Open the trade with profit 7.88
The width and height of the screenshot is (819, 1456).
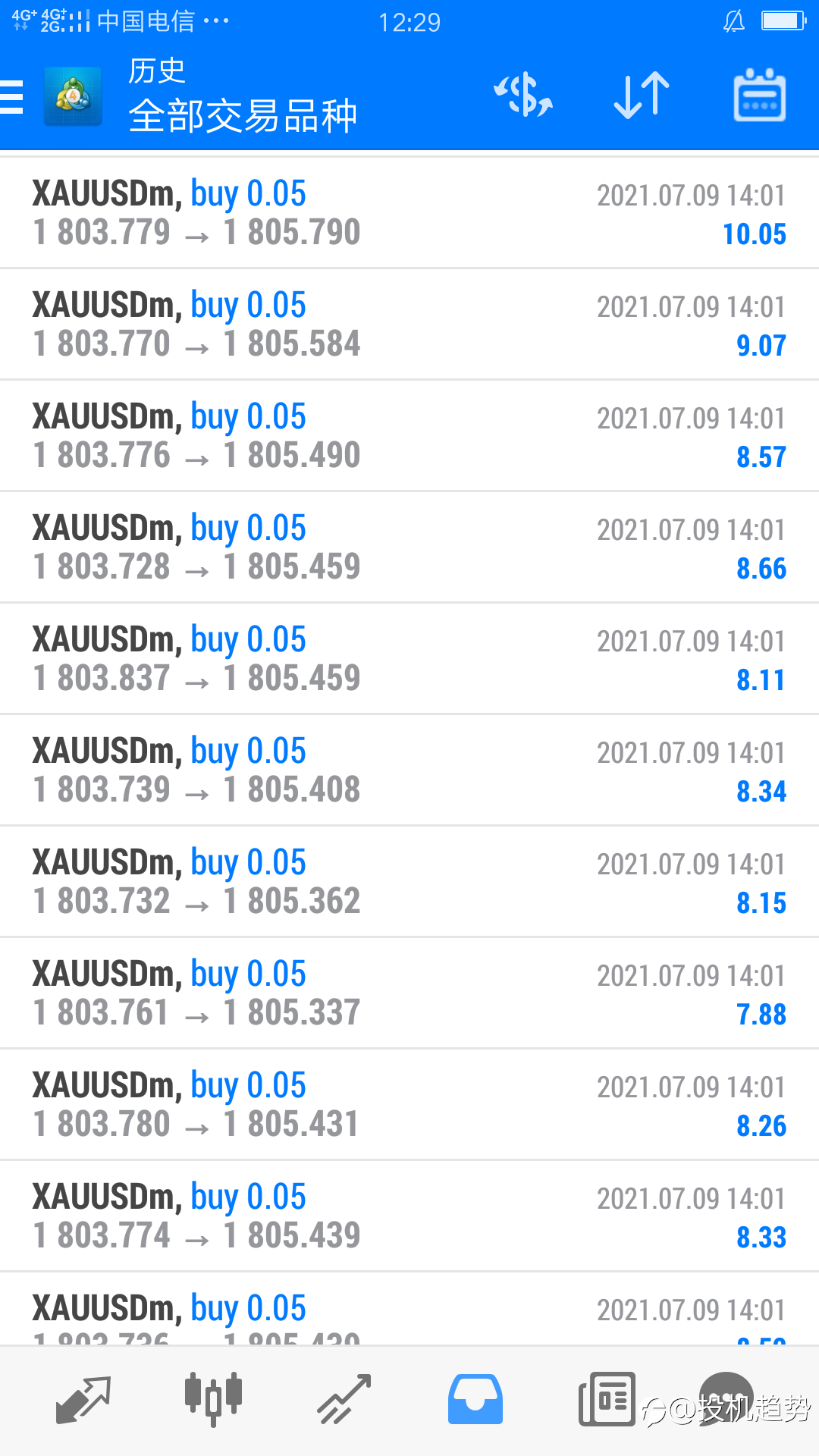409,993
